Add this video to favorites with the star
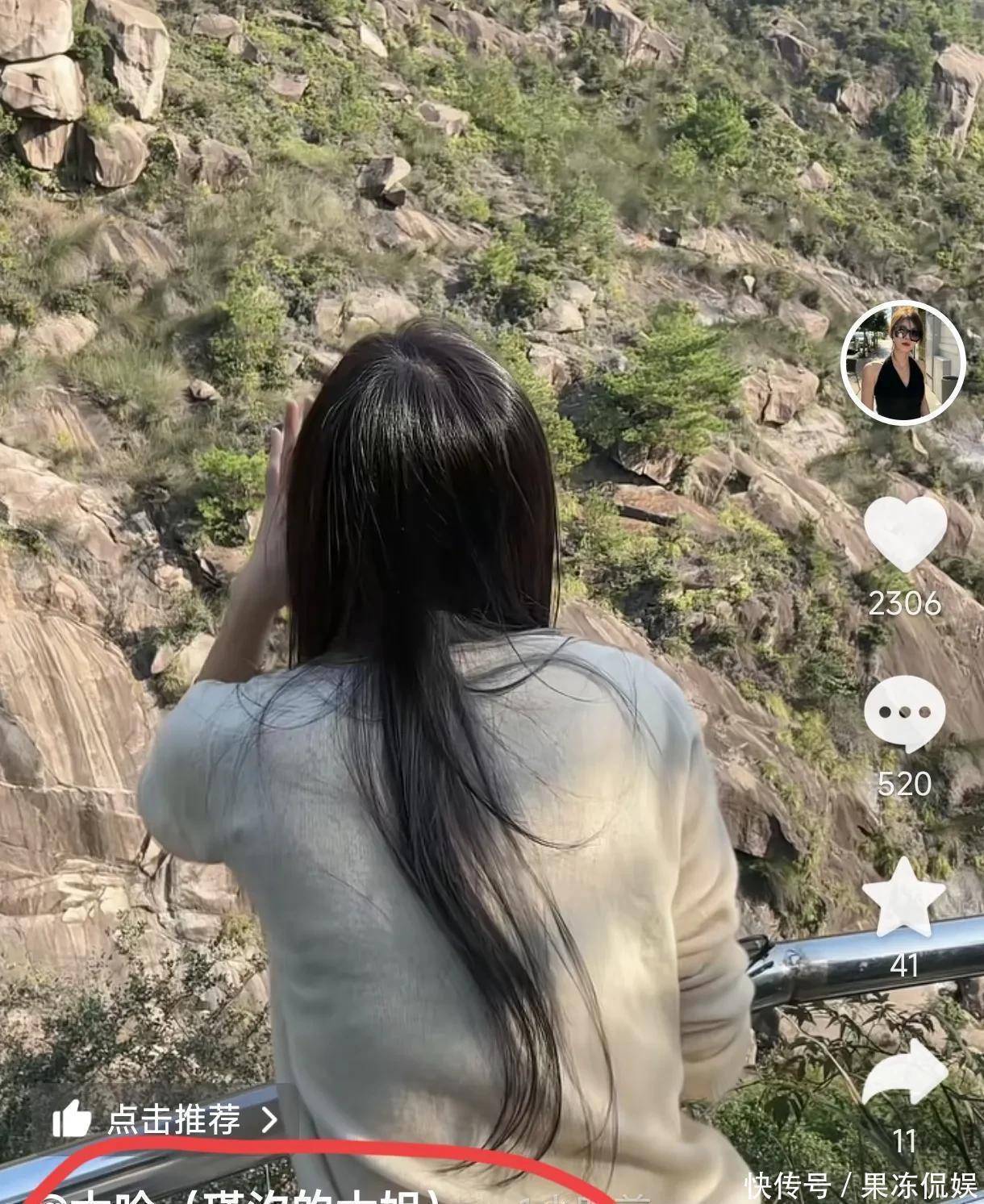 point(903,897)
